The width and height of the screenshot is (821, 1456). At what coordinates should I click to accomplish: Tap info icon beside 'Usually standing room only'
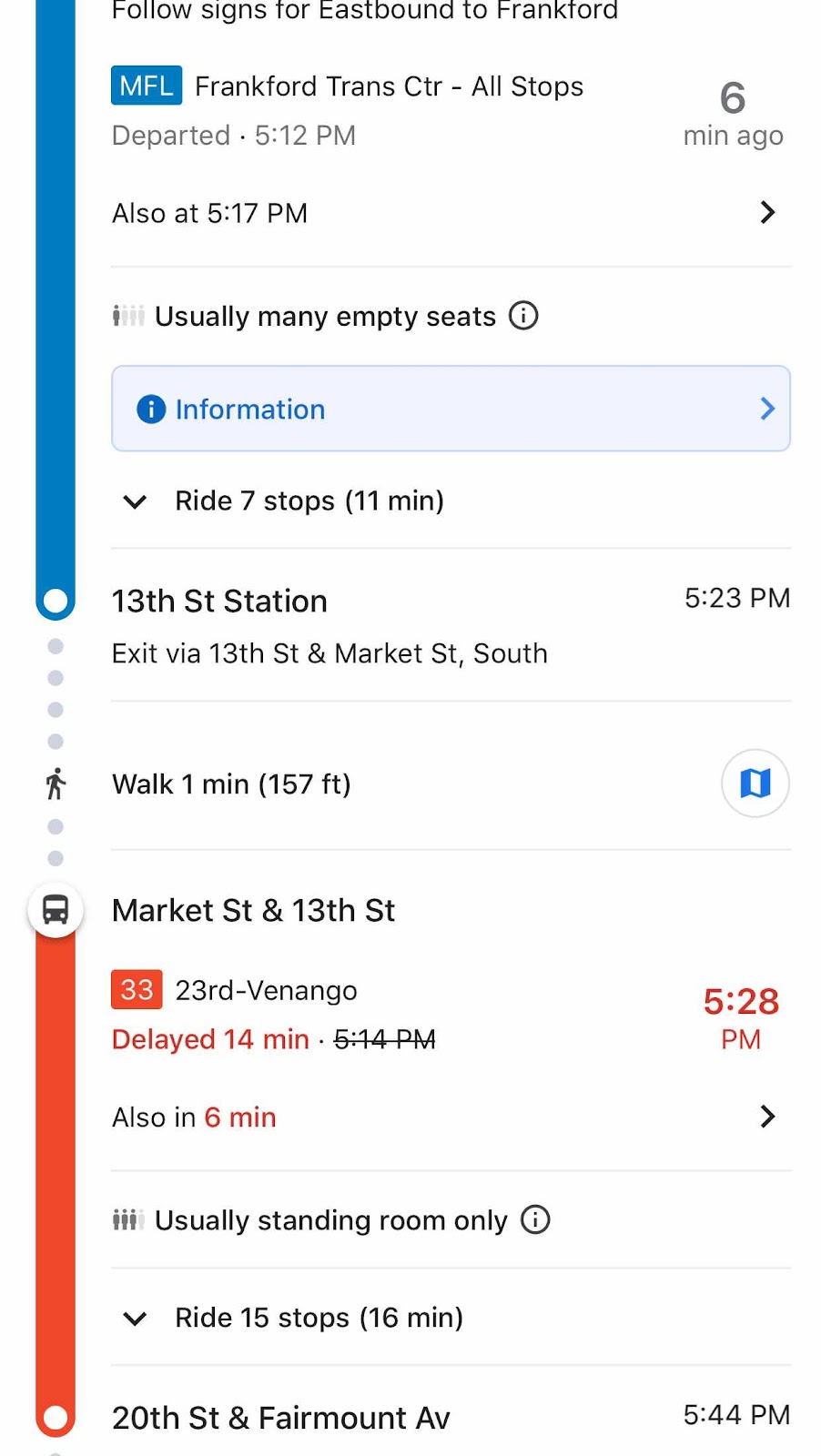coord(535,1219)
